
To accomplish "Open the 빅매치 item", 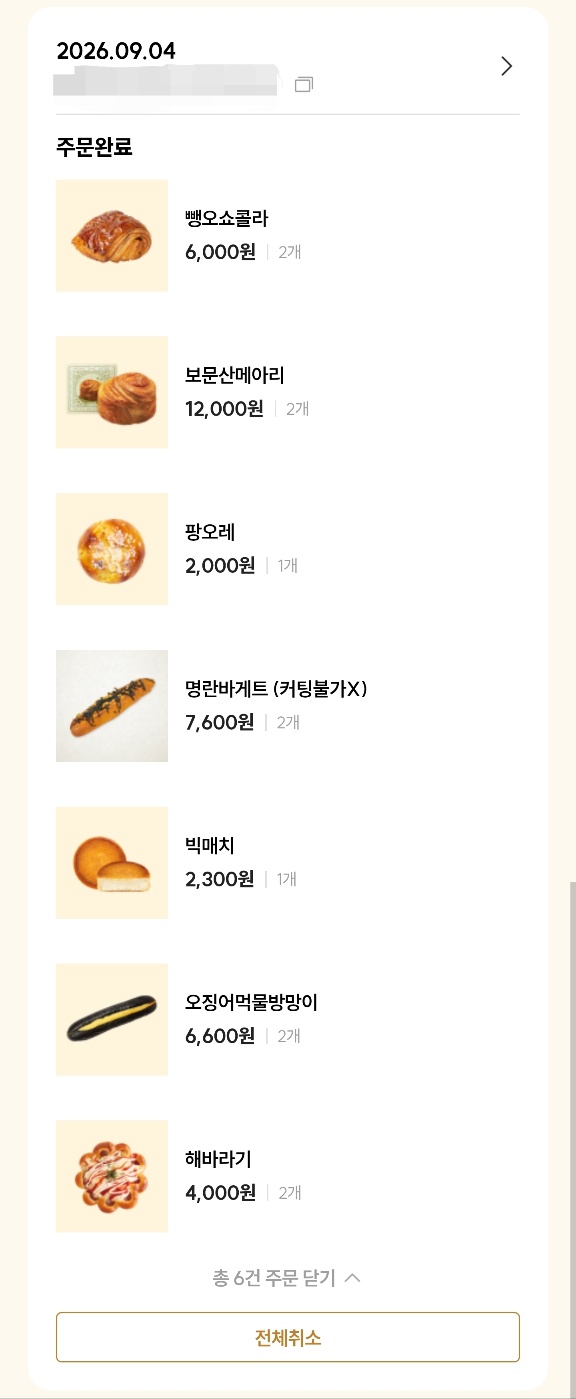I will click(x=288, y=863).
